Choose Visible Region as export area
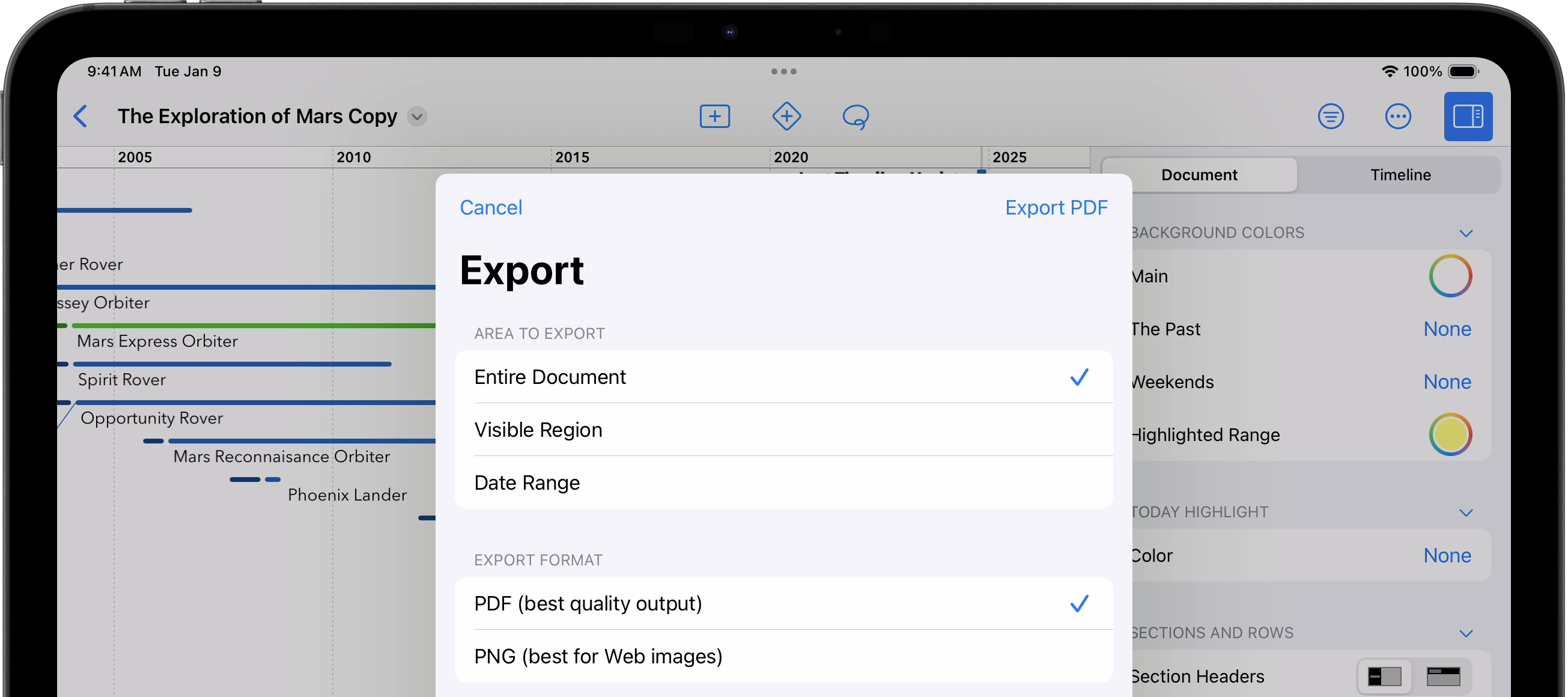Screen dimensions: 1568x697 coord(783,430)
